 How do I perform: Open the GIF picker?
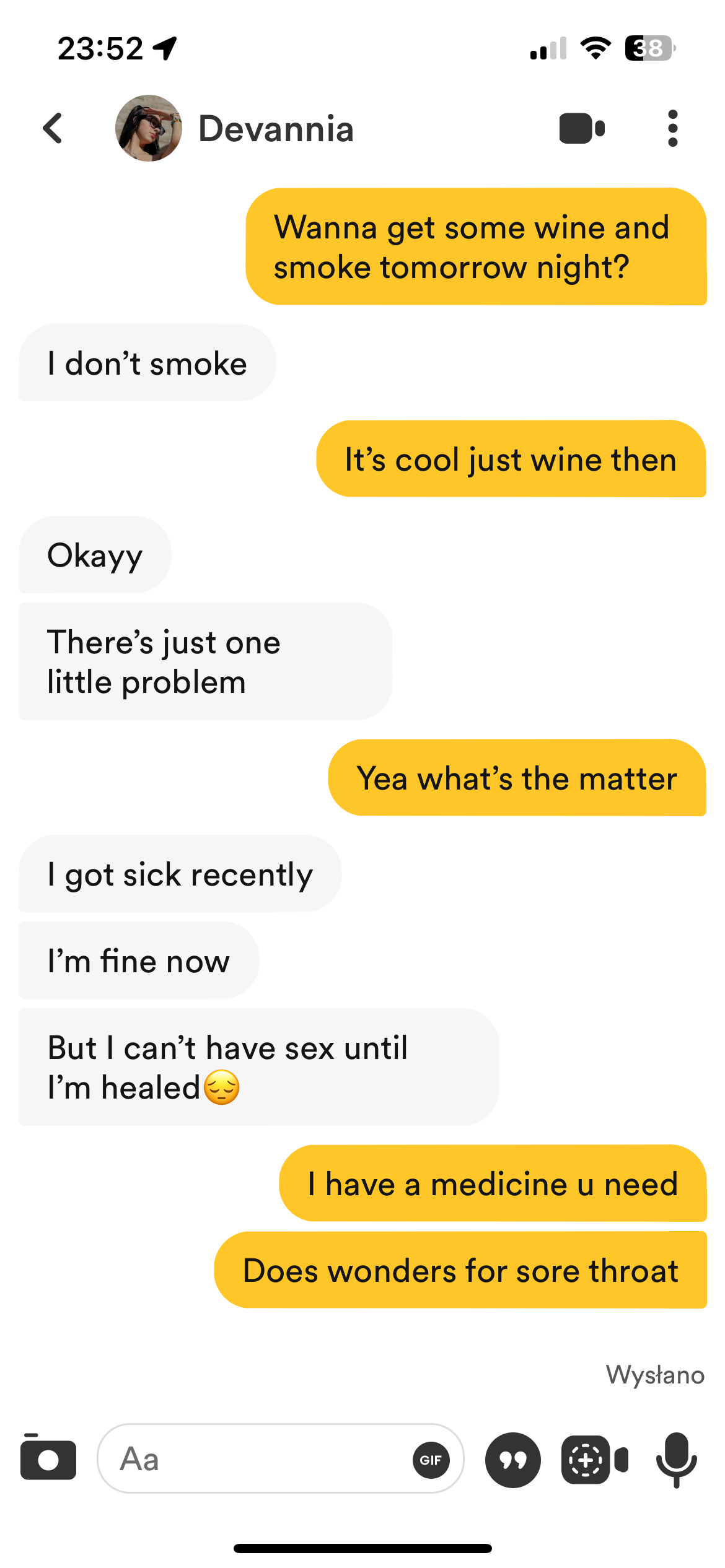click(431, 1460)
